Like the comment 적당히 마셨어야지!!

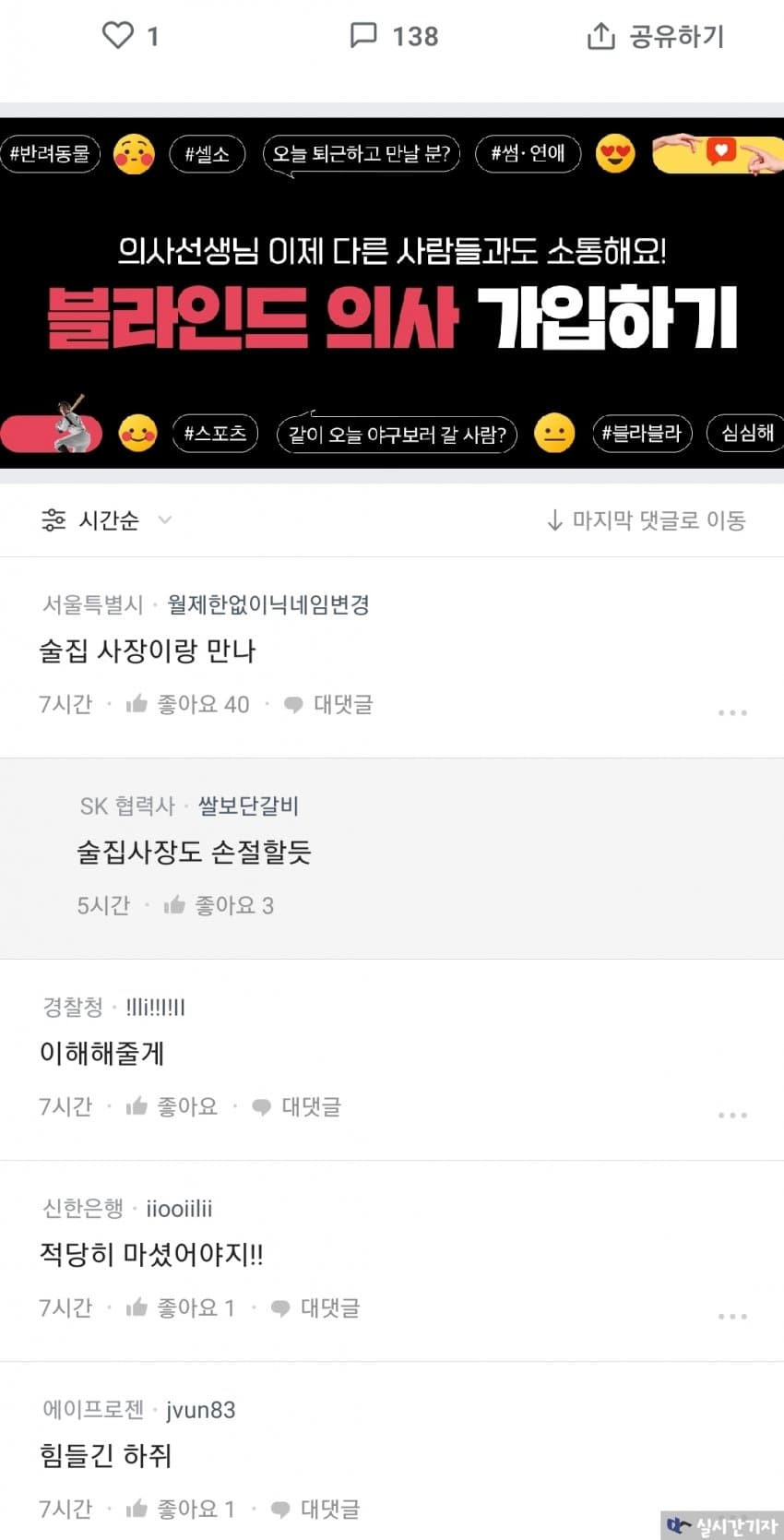coord(180,1307)
